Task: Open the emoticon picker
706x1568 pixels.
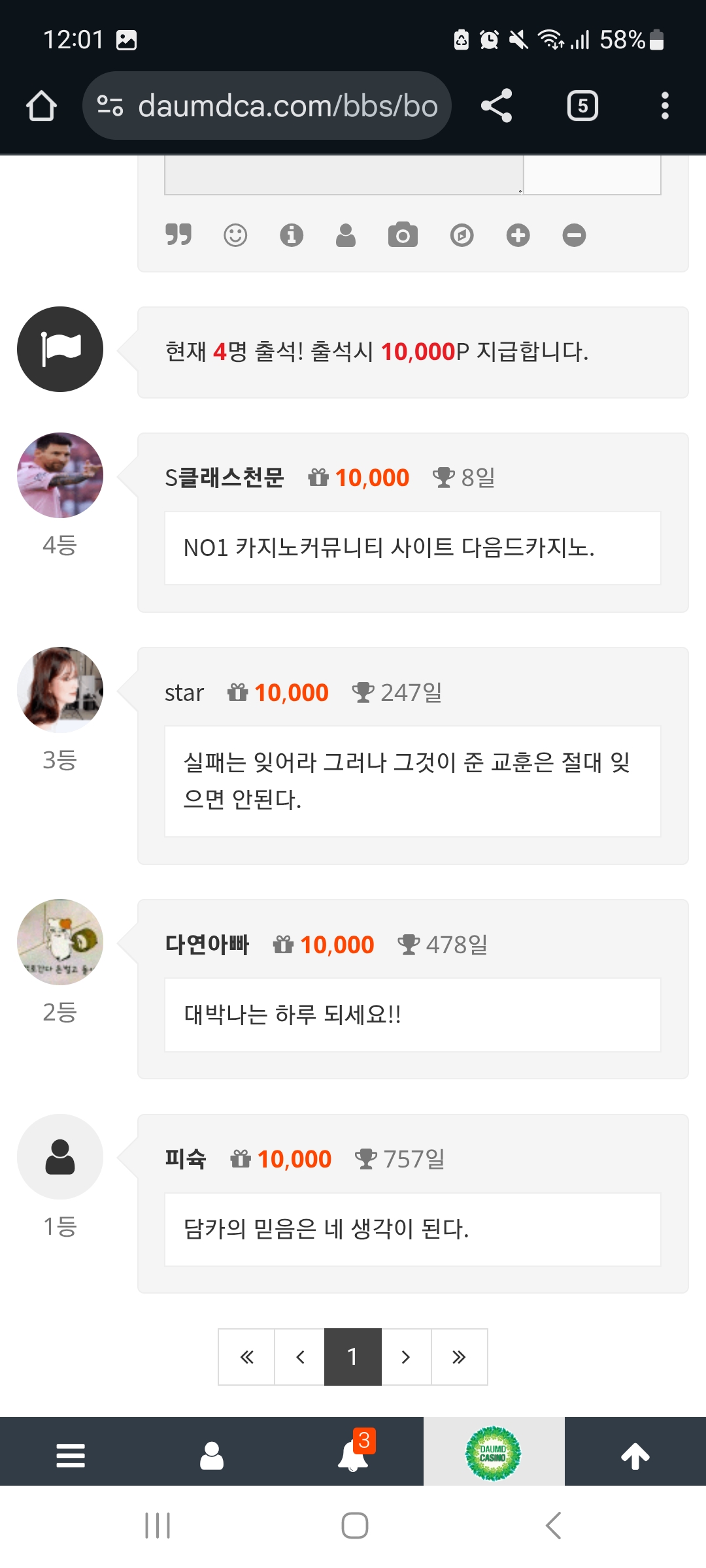Action: [x=235, y=235]
